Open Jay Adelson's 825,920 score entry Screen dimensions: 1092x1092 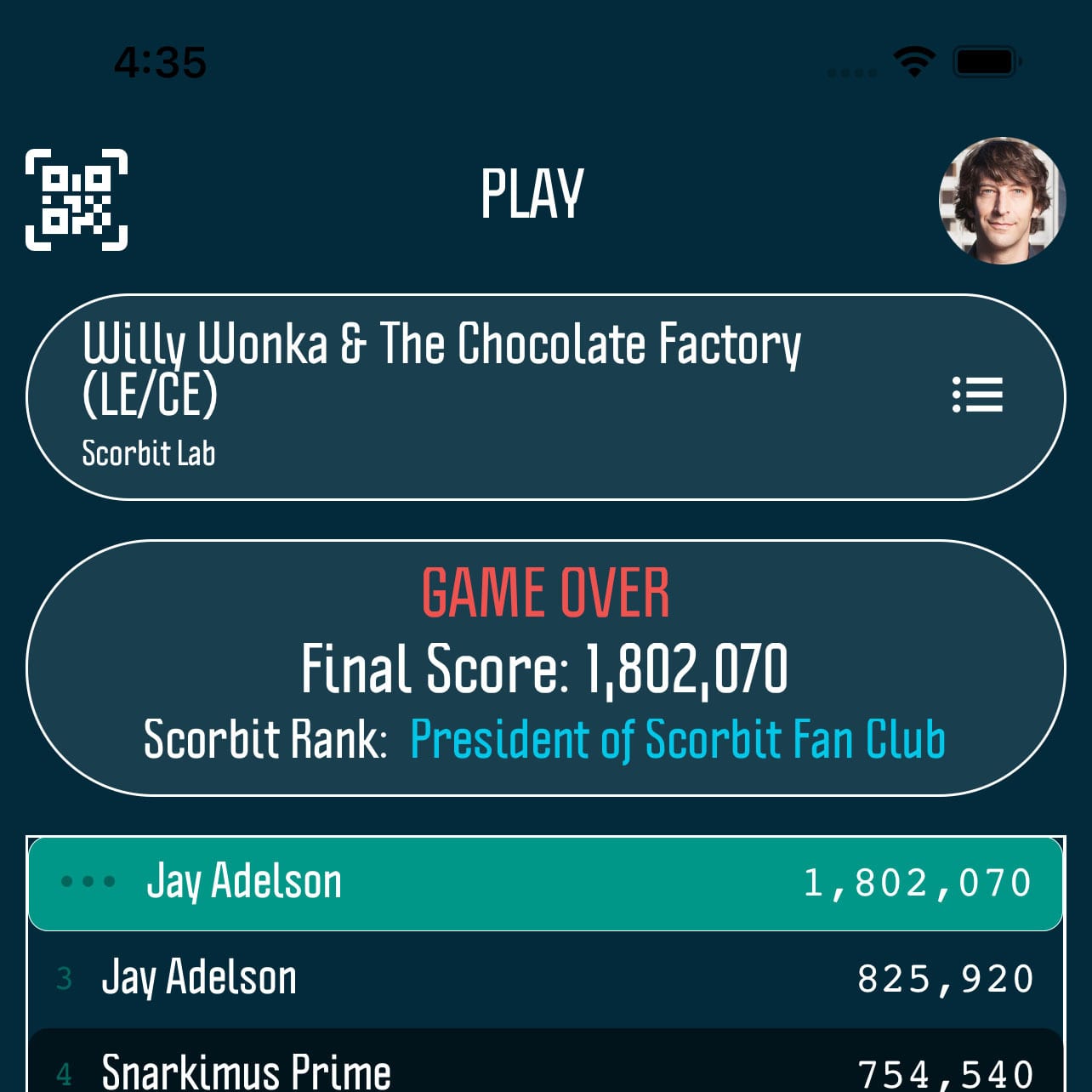[544, 978]
